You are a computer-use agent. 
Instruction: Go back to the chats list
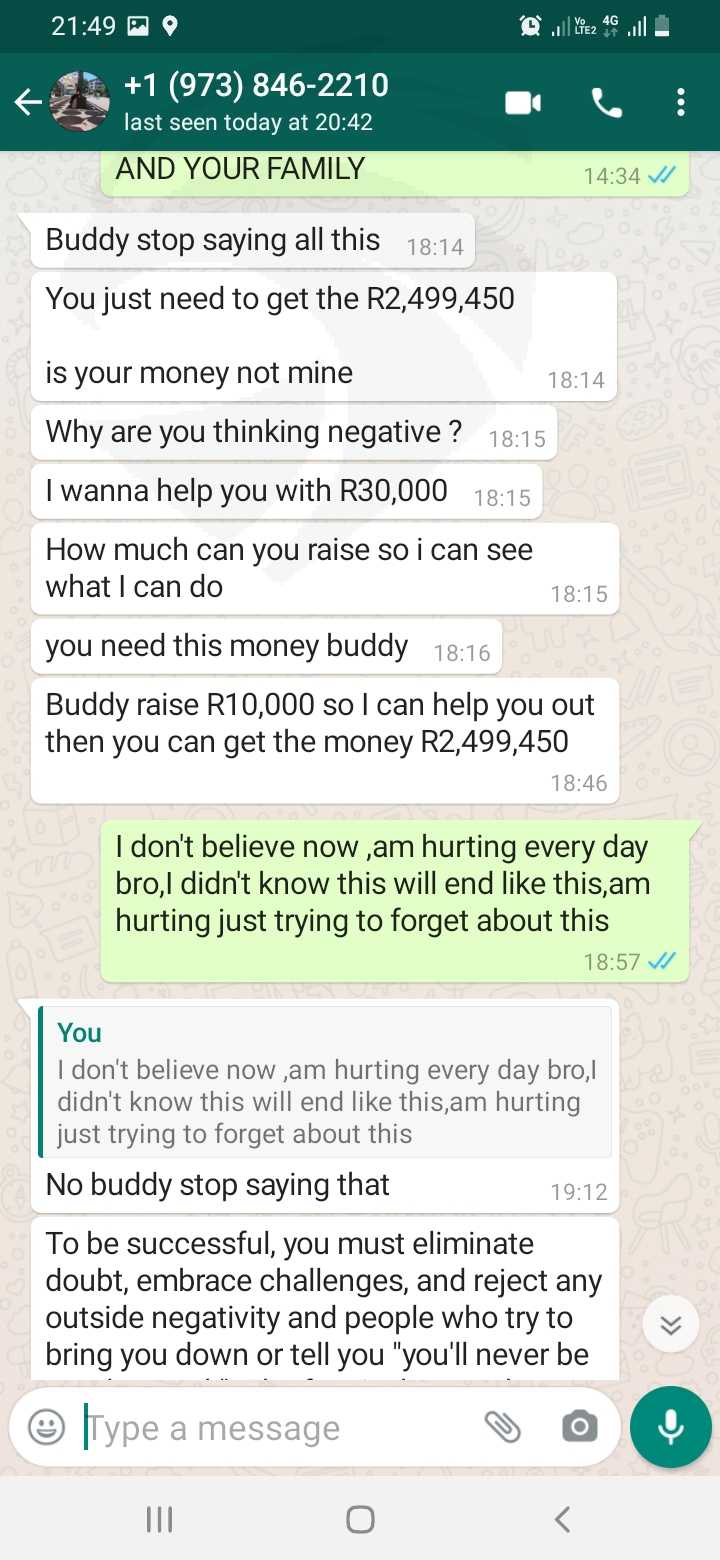pyautogui.click(x=28, y=102)
